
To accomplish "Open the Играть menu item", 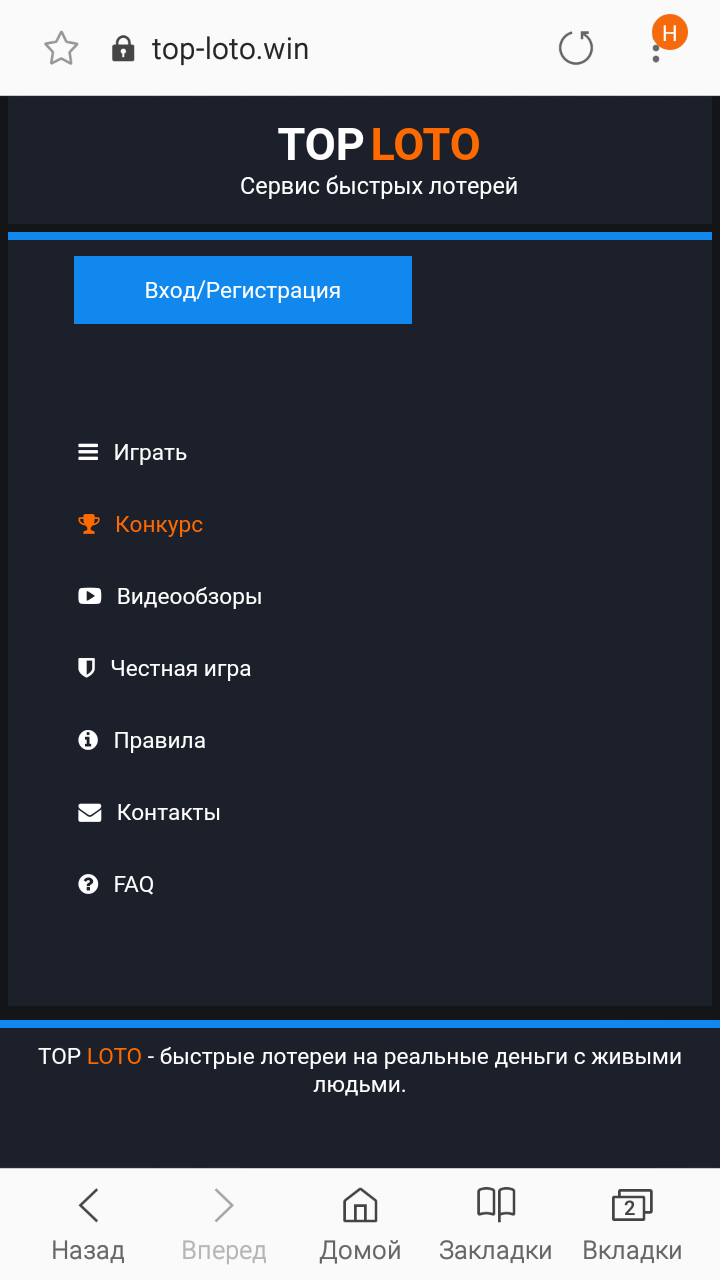I will [x=150, y=453].
